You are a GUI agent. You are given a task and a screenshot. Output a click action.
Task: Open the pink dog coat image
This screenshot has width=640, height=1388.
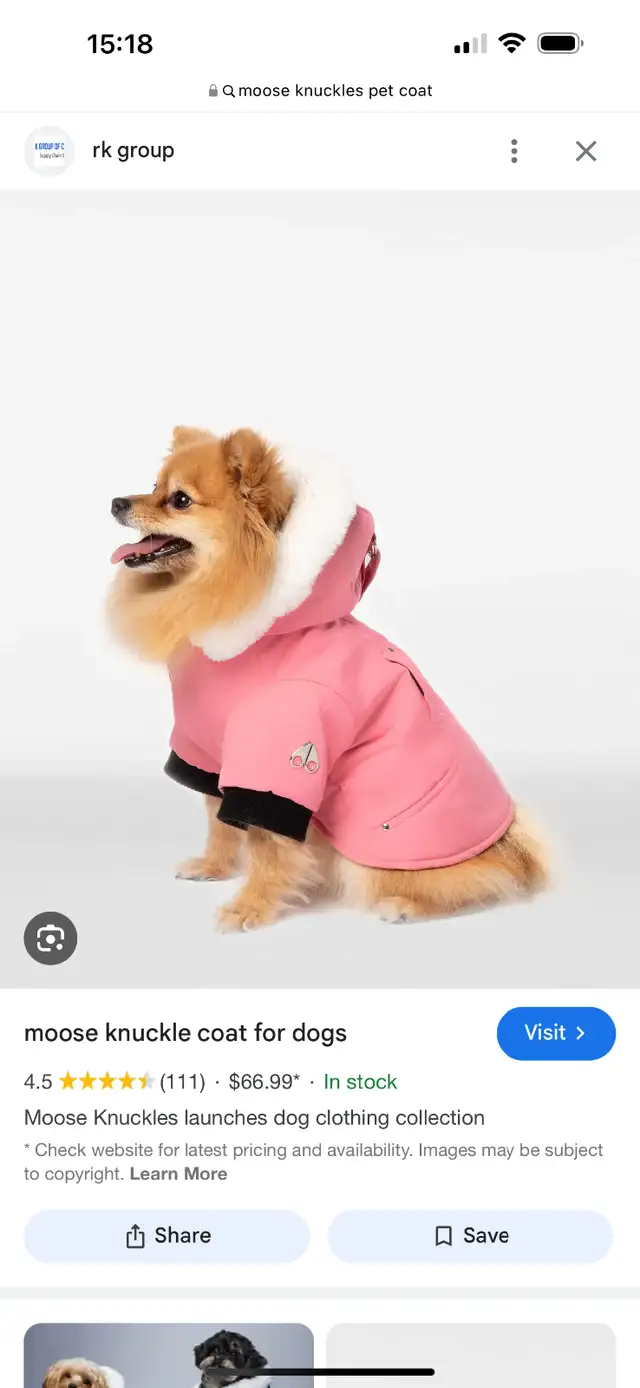[320, 589]
